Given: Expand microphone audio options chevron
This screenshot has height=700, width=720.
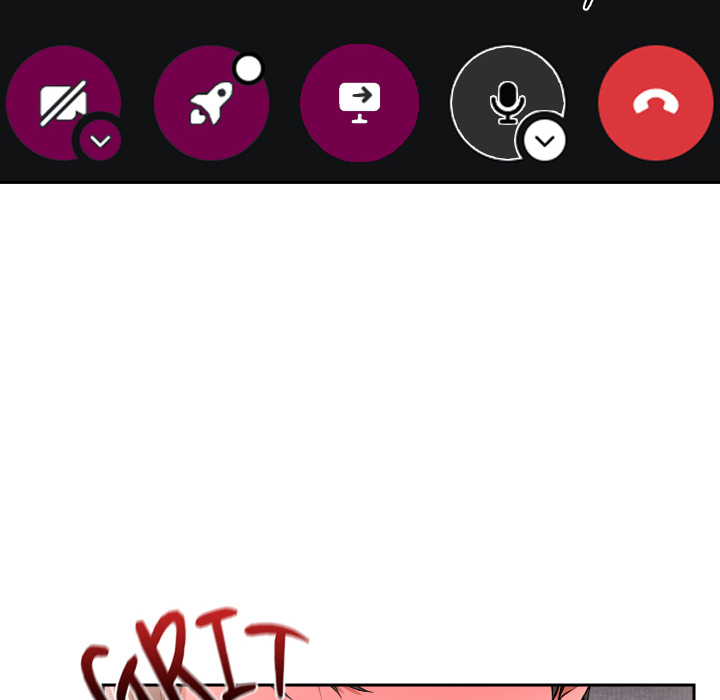Looking at the screenshot, I should (x=545, y=140).
